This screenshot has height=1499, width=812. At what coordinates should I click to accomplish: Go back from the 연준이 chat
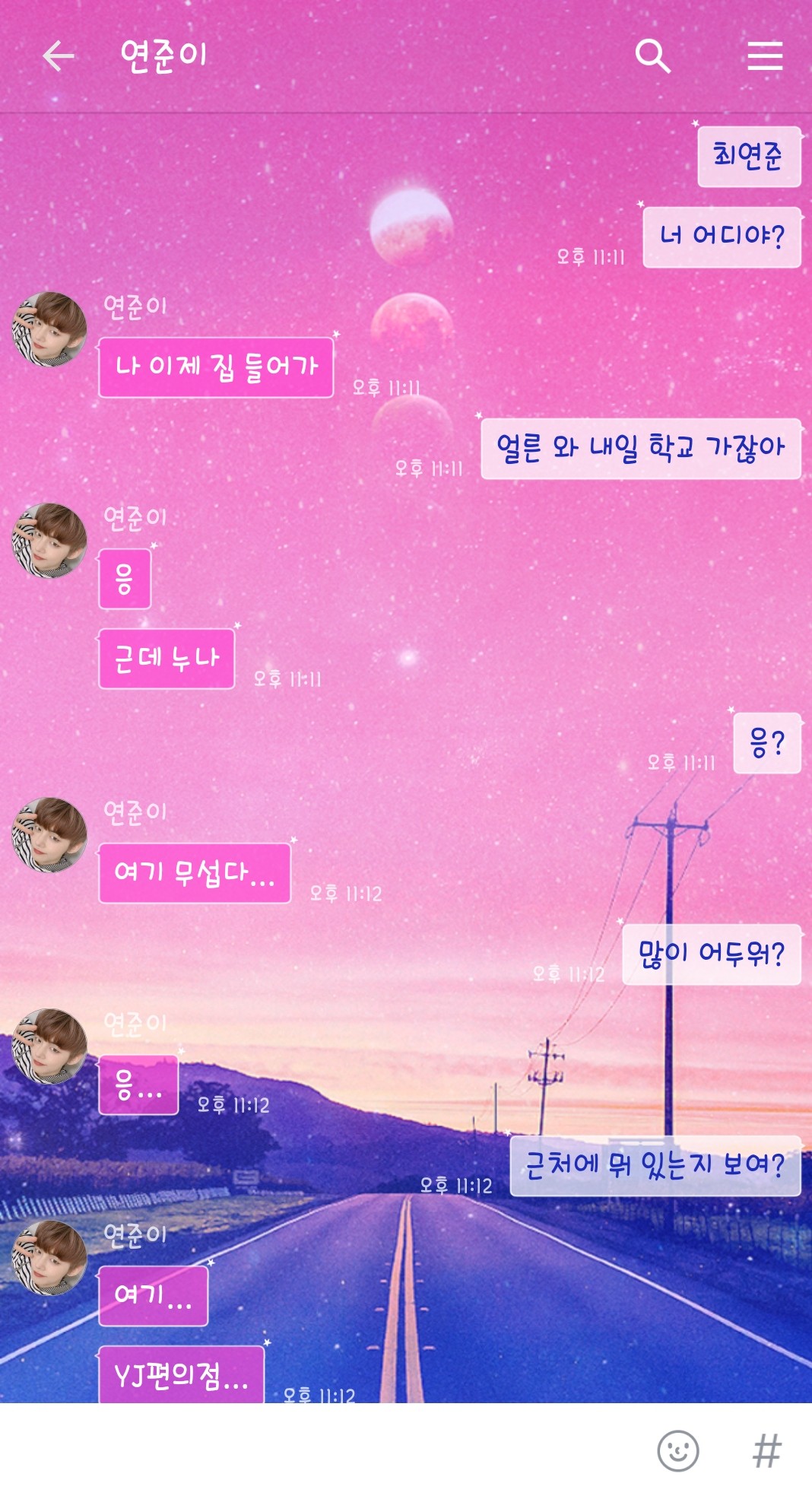[58, 56]
